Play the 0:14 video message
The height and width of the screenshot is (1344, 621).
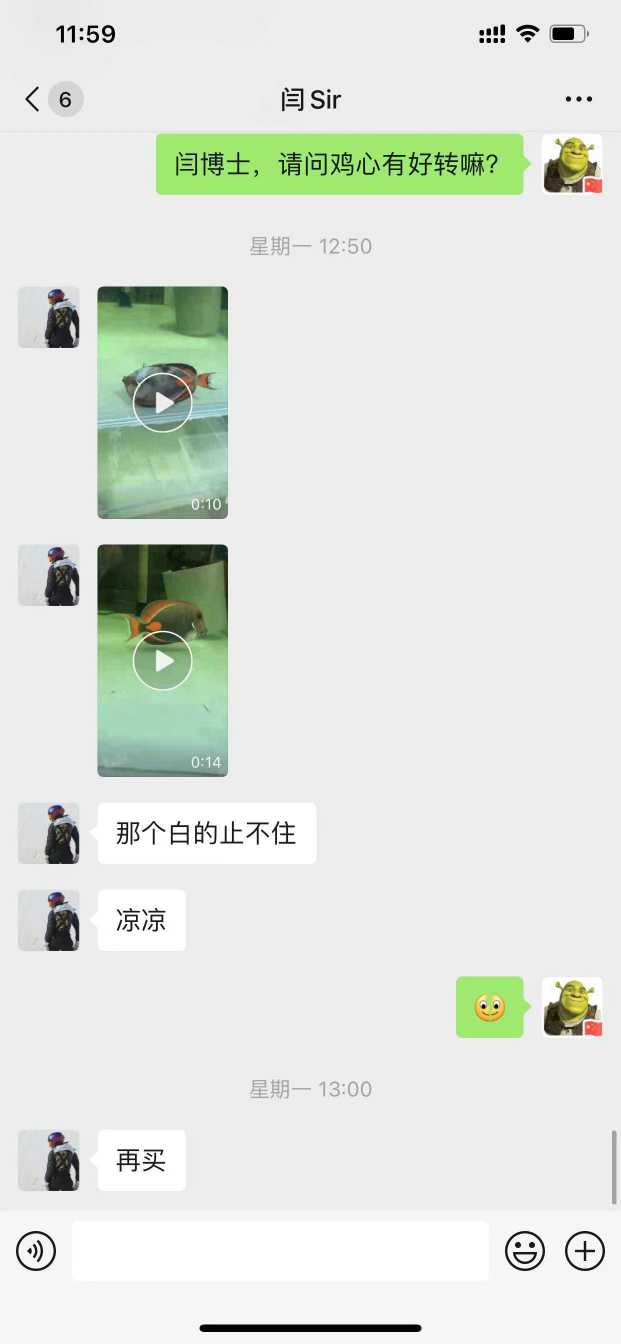pyautogui.click(x=162, y=660)
